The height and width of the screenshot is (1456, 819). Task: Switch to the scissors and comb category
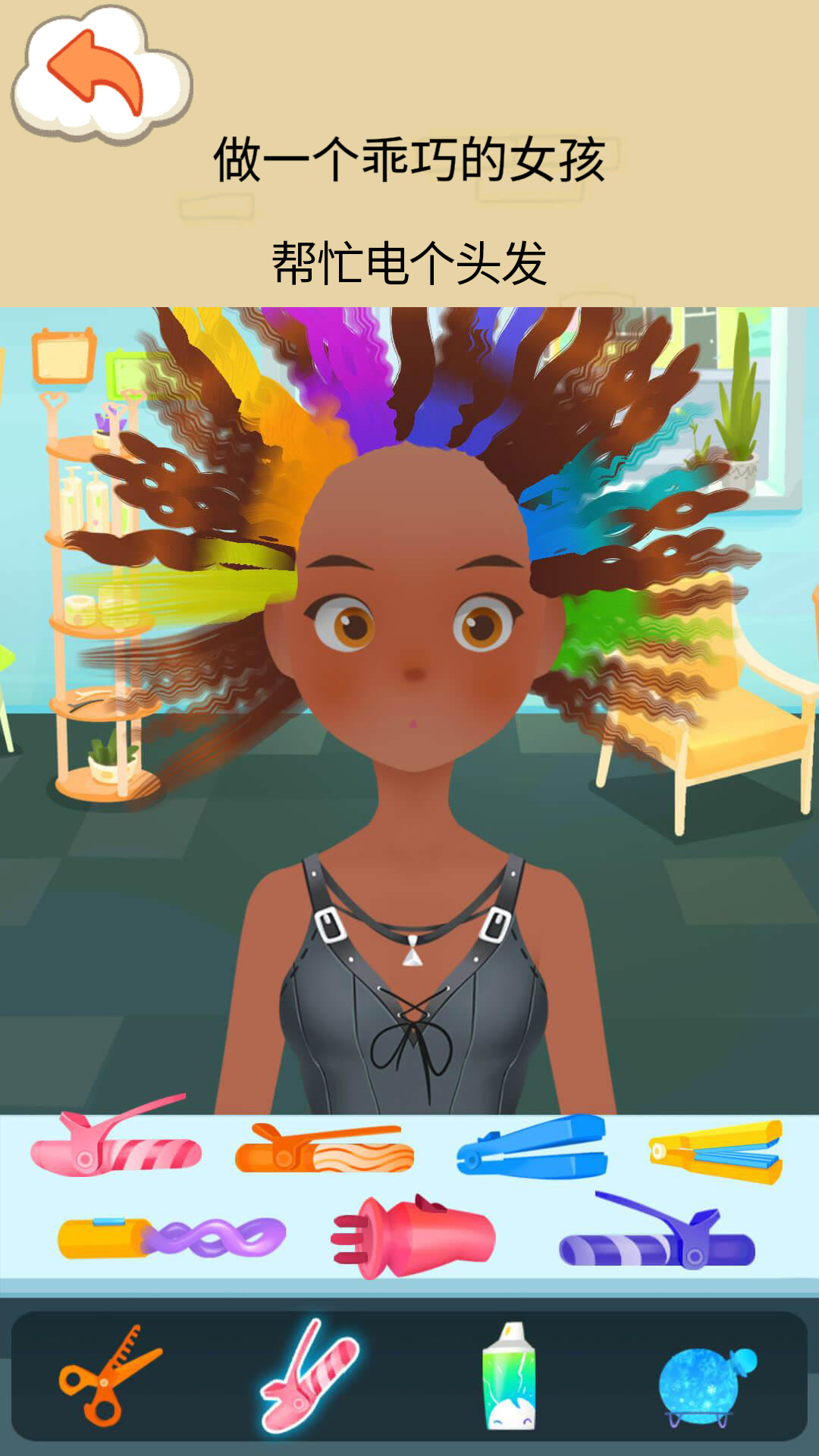(108, 1374)
